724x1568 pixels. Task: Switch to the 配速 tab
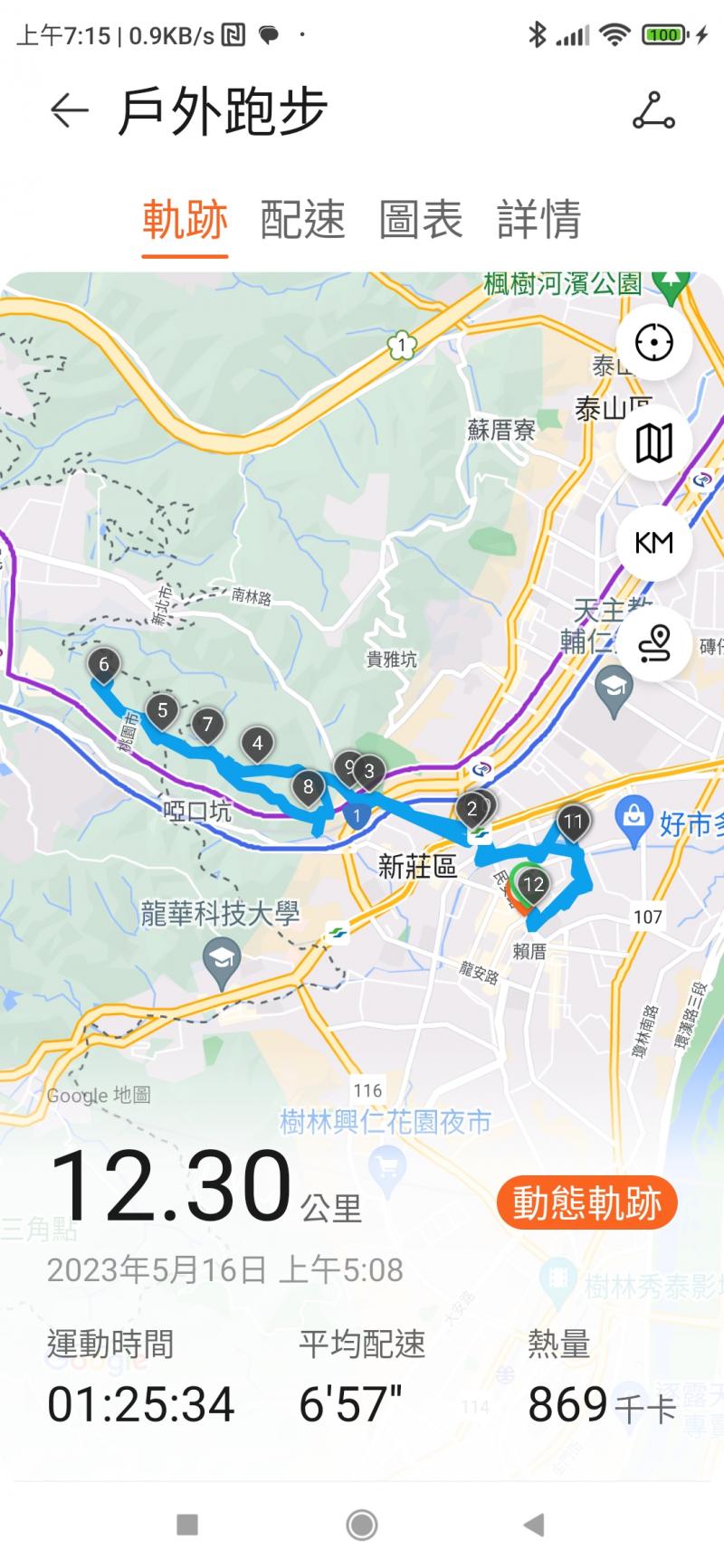tap(302, 220)
